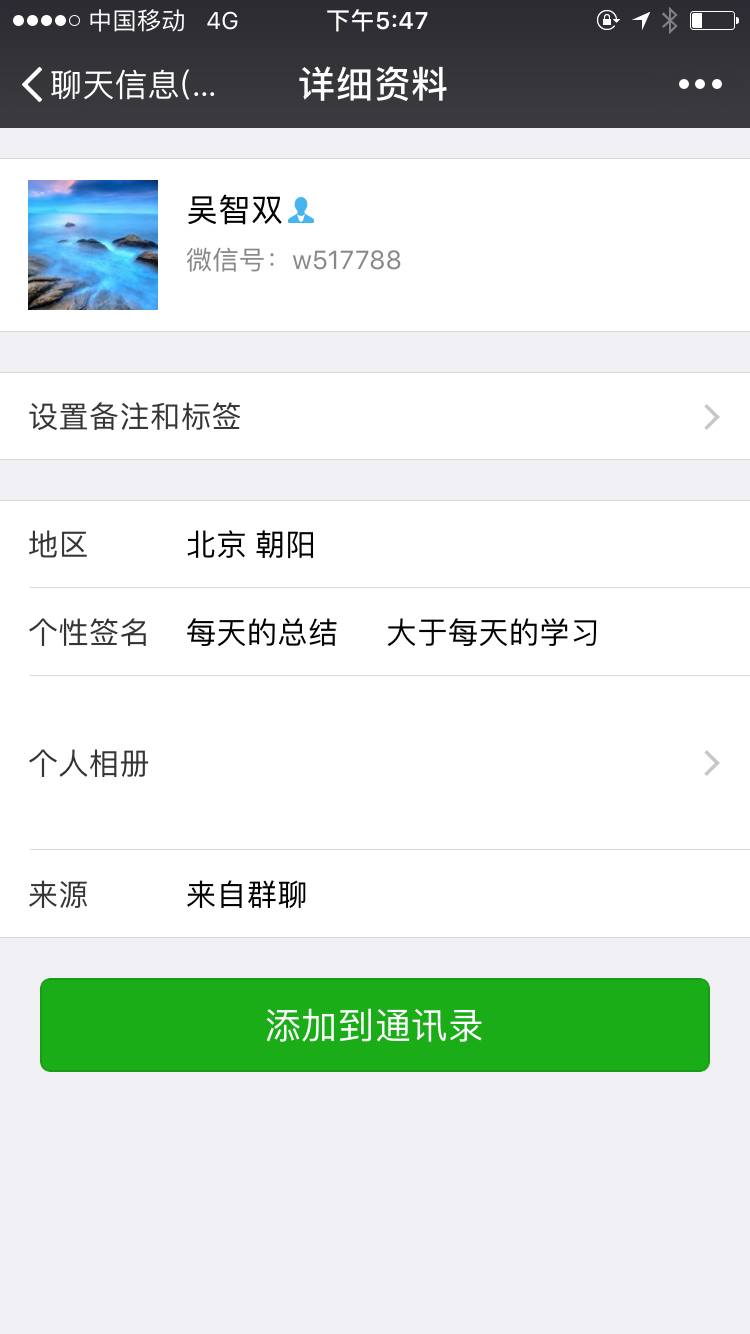The width and height of the screenshot is (750, 1334).
Task: Tap the green 添加到通讯录 button
Action: tap(375, 1025)
